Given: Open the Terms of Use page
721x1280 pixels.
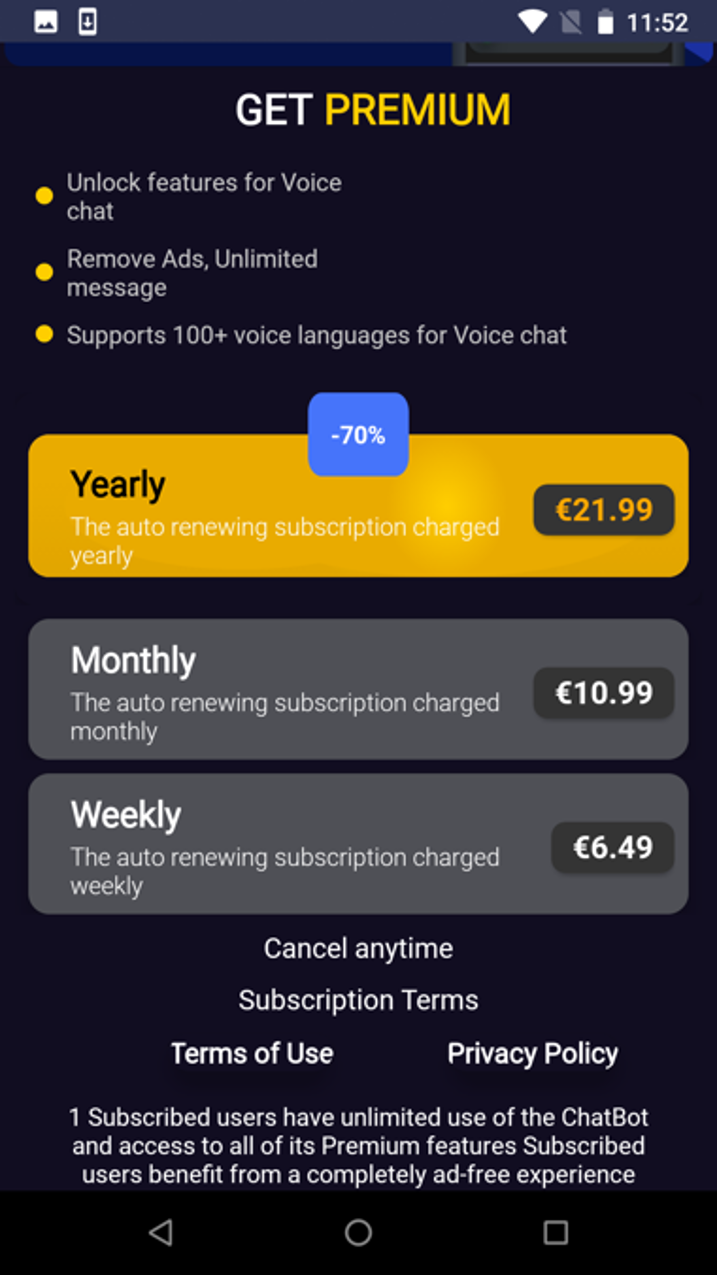Looking at the screenshot, I should 251,1053.
